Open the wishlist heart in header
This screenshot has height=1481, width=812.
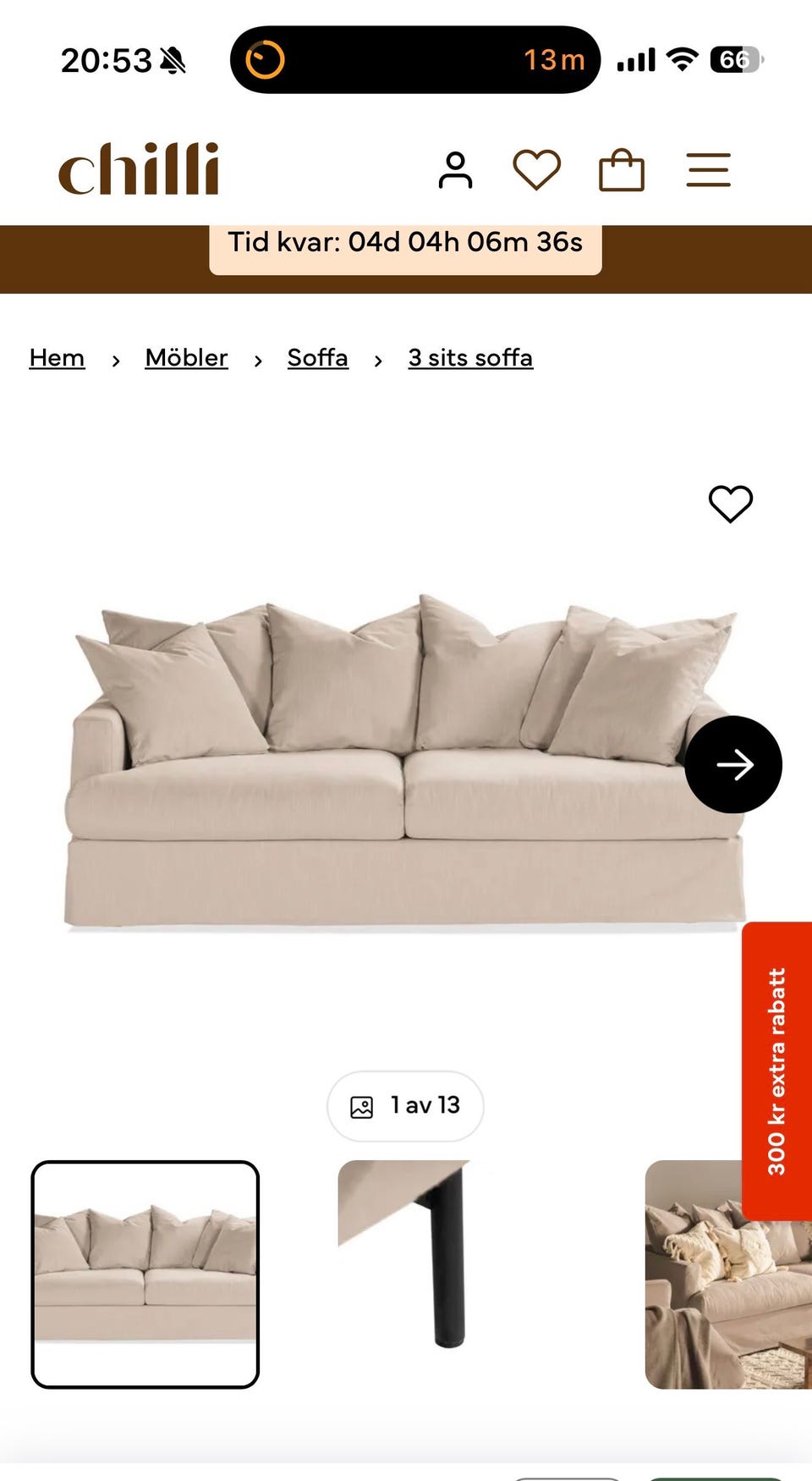[537, 169]
